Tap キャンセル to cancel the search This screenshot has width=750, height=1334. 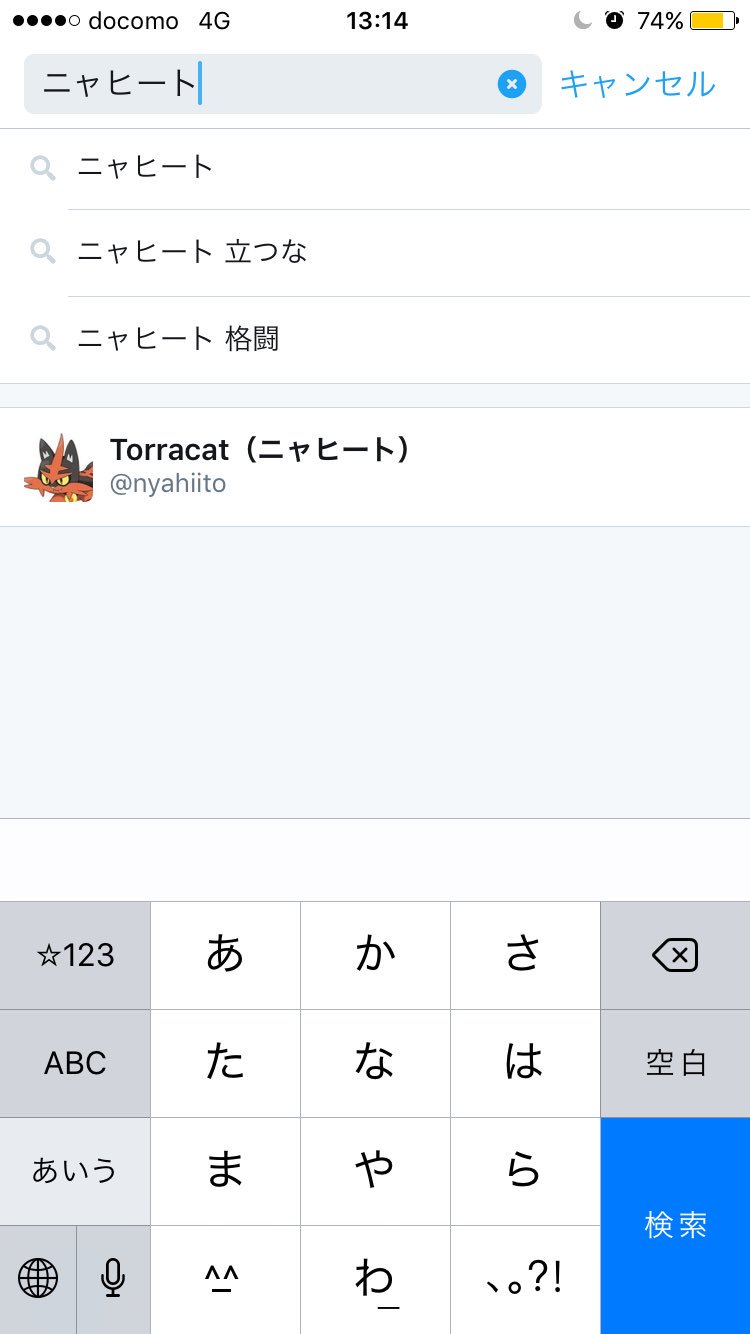[x=637, y=84]
